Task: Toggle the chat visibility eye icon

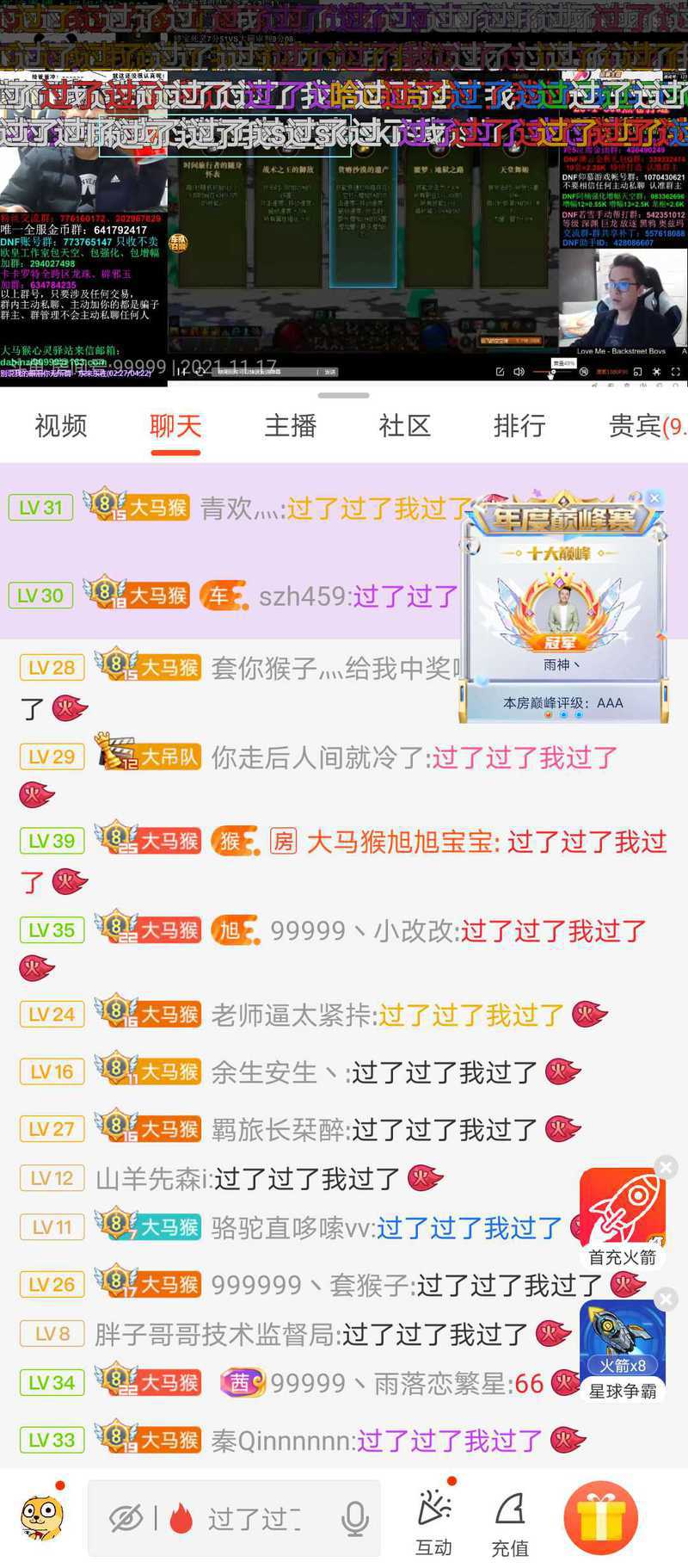Action: tap(126, 1519)
